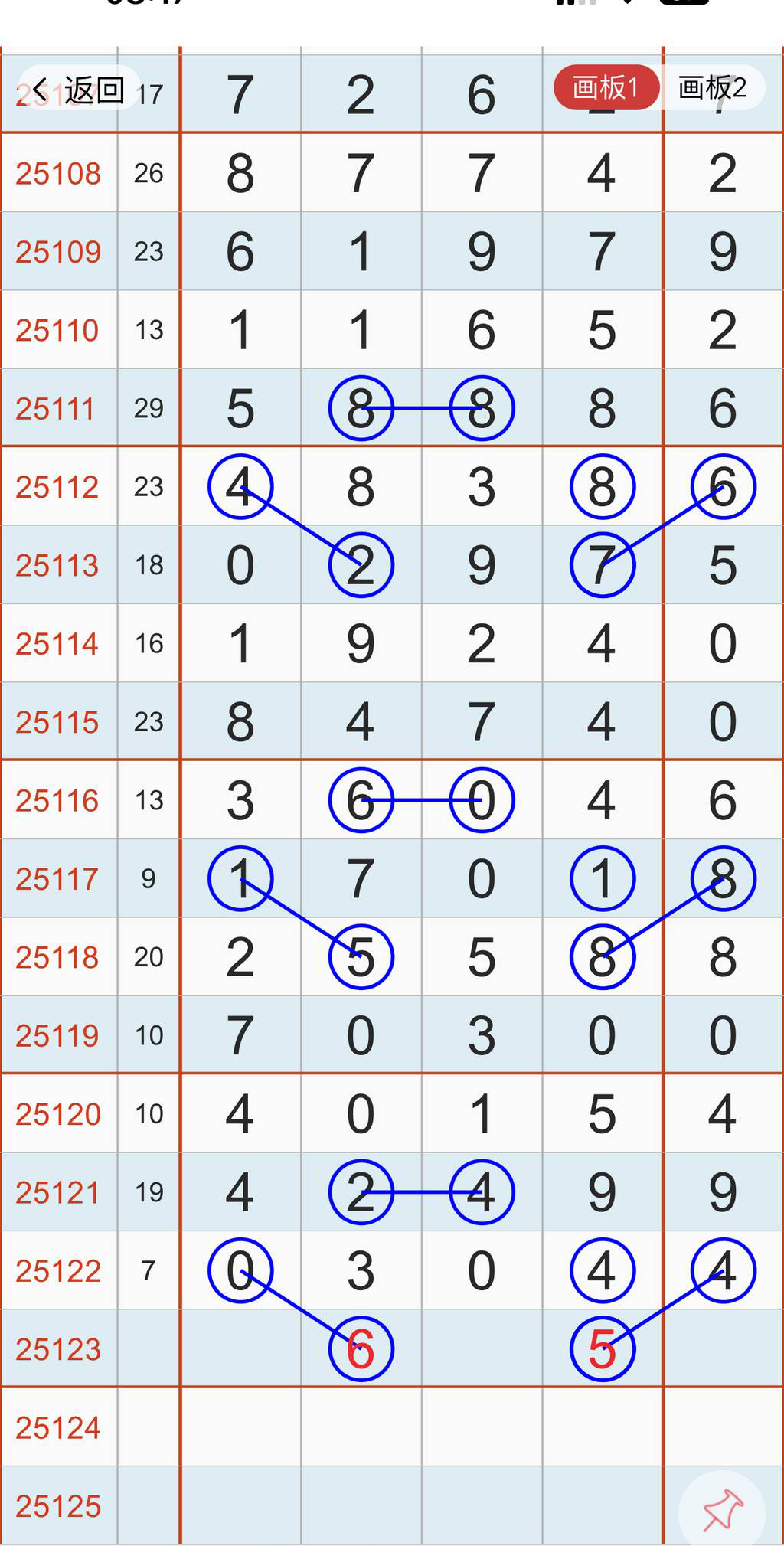Select the circled 4 in row 25112
784x1546 pixels.
click(x=240, y=486)
